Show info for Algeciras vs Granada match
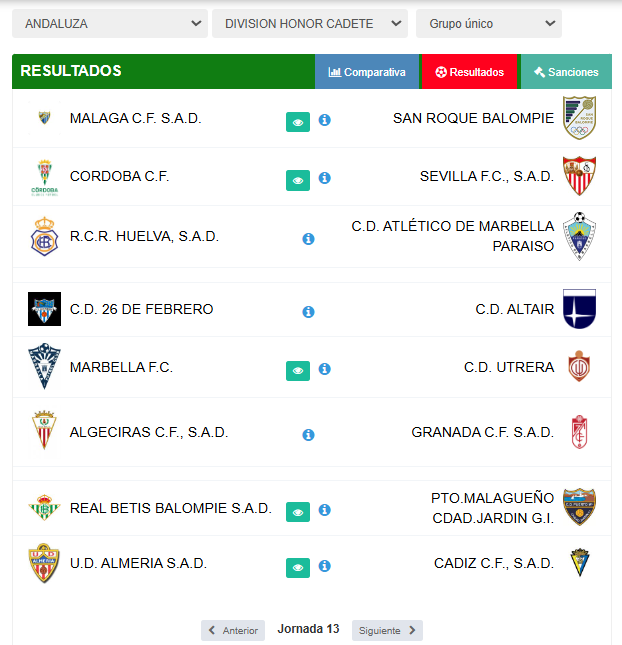Screen dimensions: 622x645 coord(308,434)
